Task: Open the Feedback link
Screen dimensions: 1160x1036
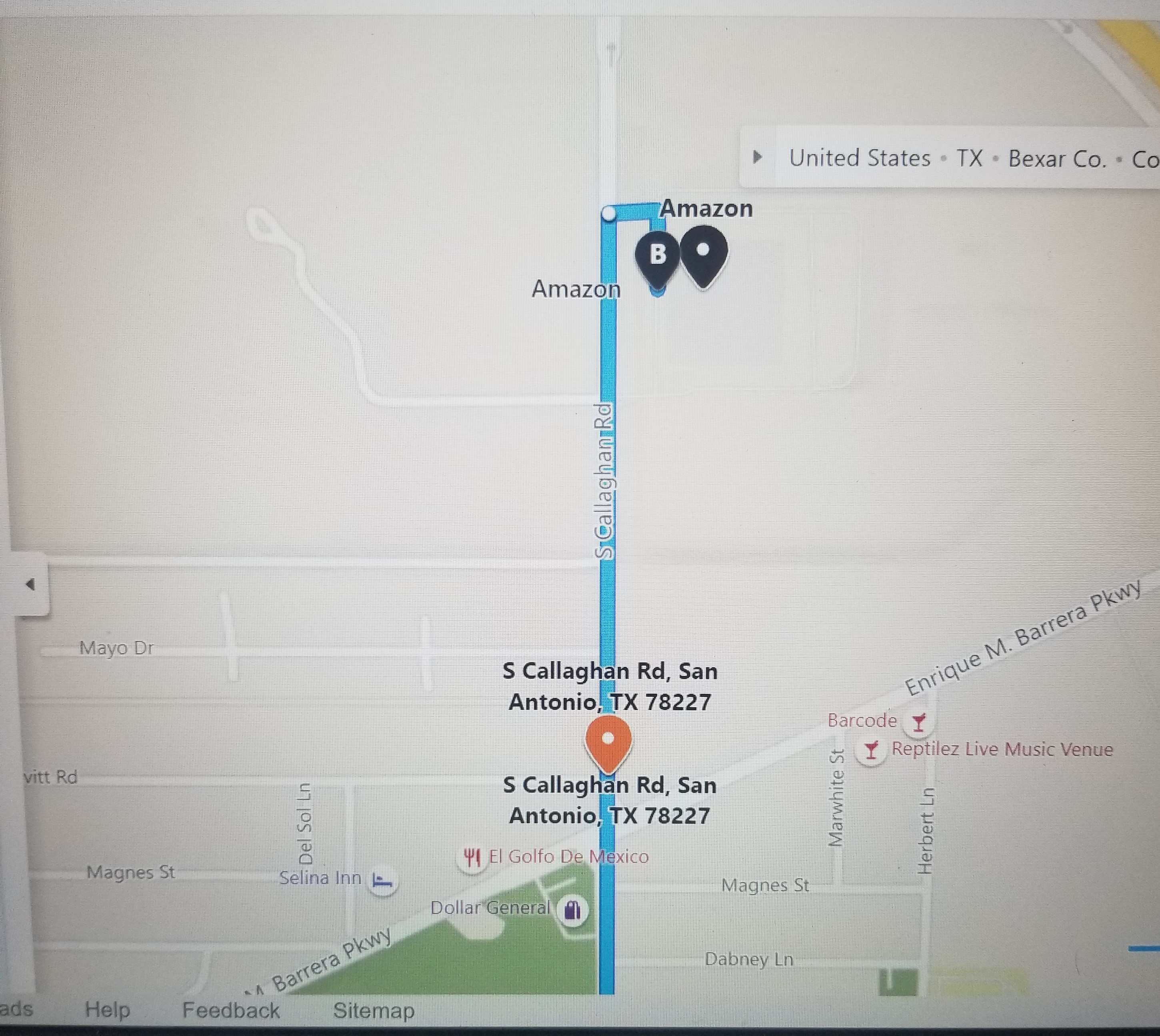Action: [230, 1010]
